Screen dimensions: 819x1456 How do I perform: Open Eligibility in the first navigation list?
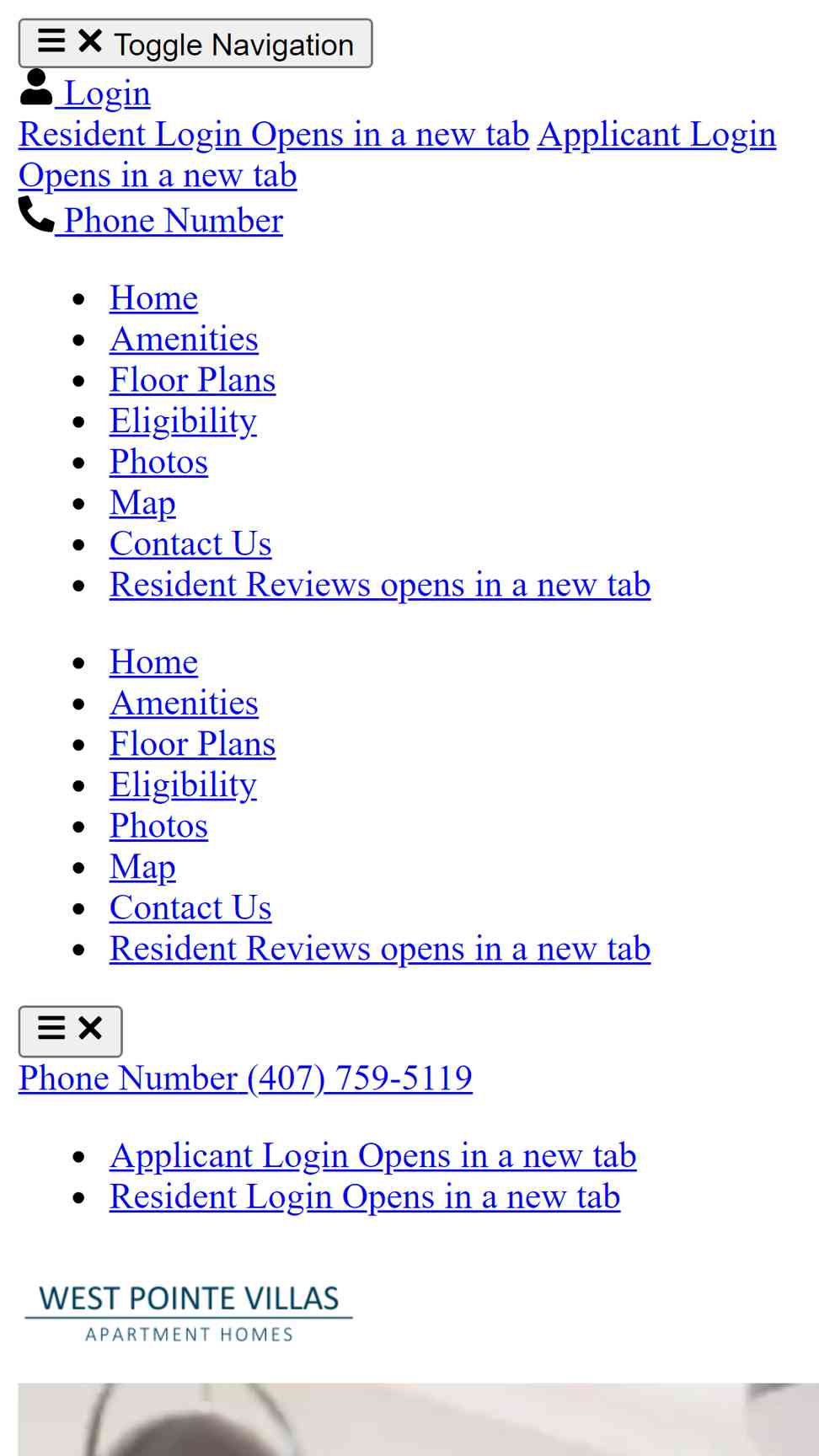coord(183,420)
